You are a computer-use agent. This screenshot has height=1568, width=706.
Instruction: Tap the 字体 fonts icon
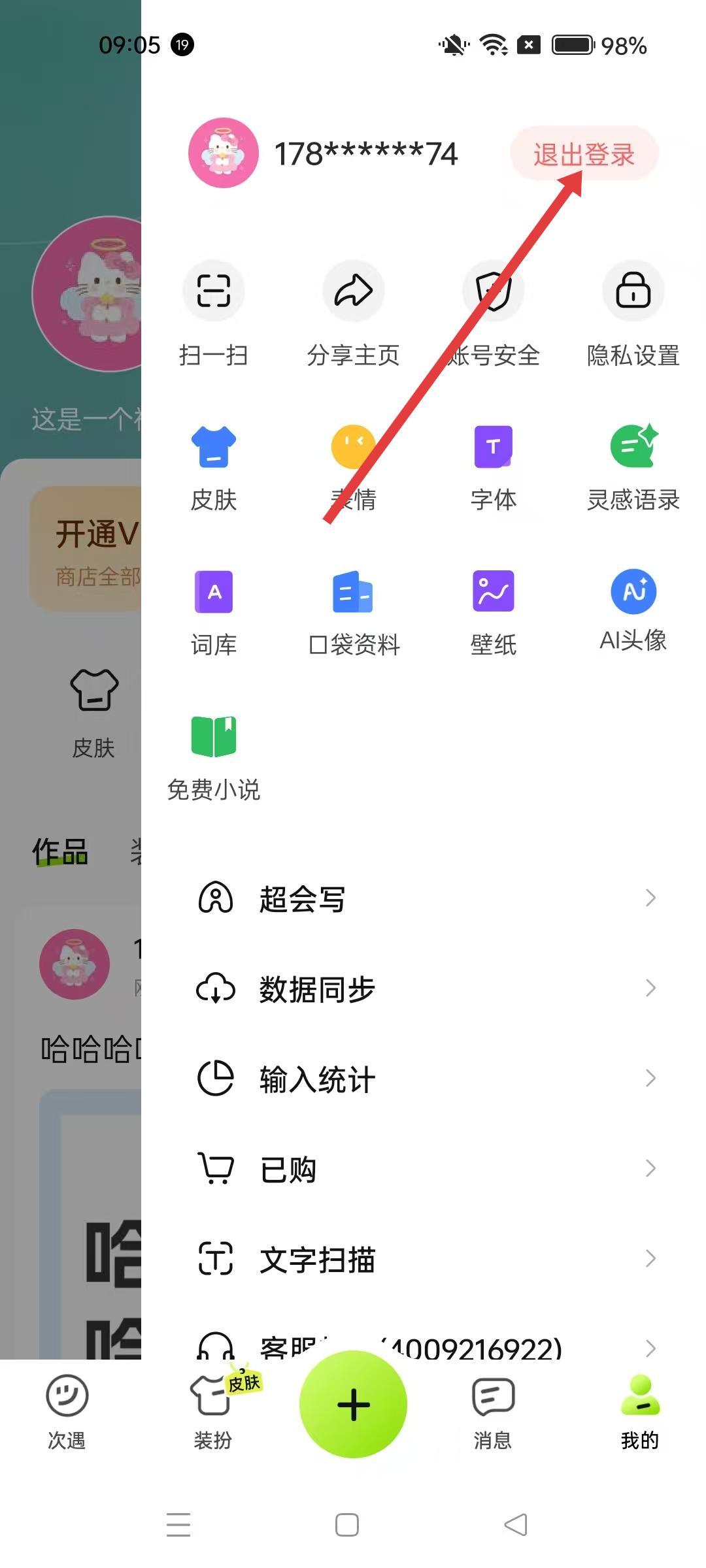[x=494, y=461]
